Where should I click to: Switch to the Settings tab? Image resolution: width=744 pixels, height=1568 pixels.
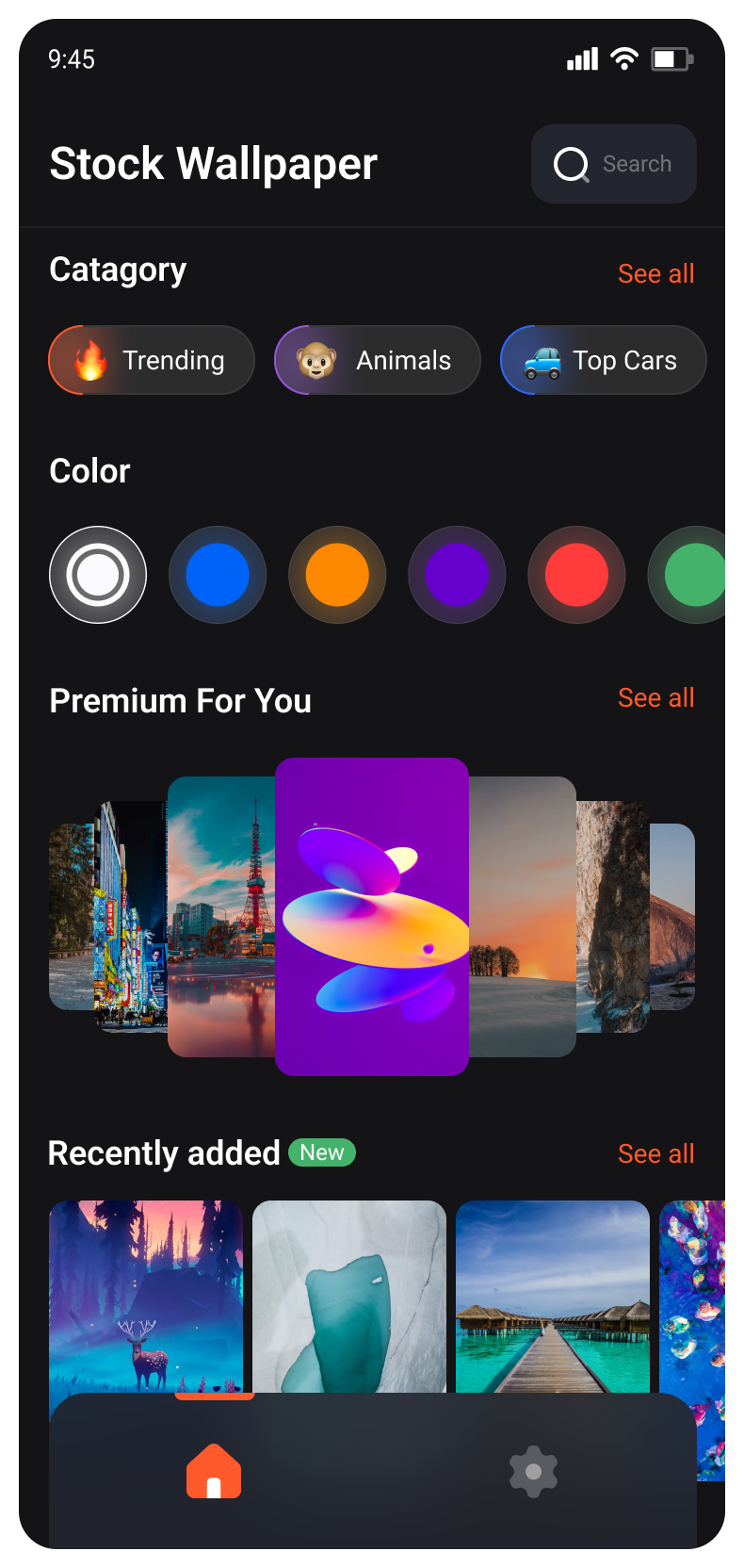[533, 1471]
